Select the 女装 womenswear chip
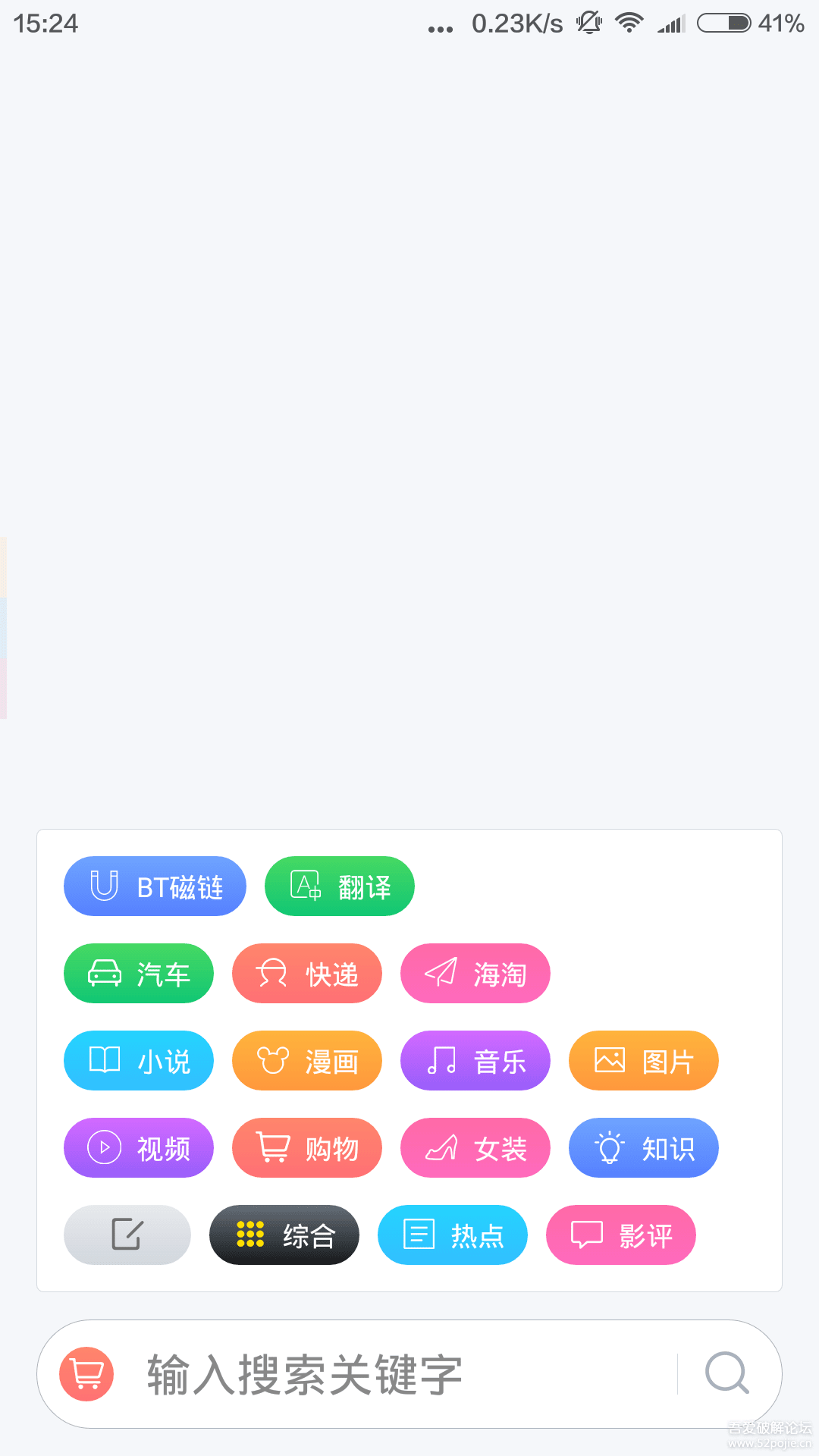Viewport: 819px width, 1456px height. click(475, 1147)
